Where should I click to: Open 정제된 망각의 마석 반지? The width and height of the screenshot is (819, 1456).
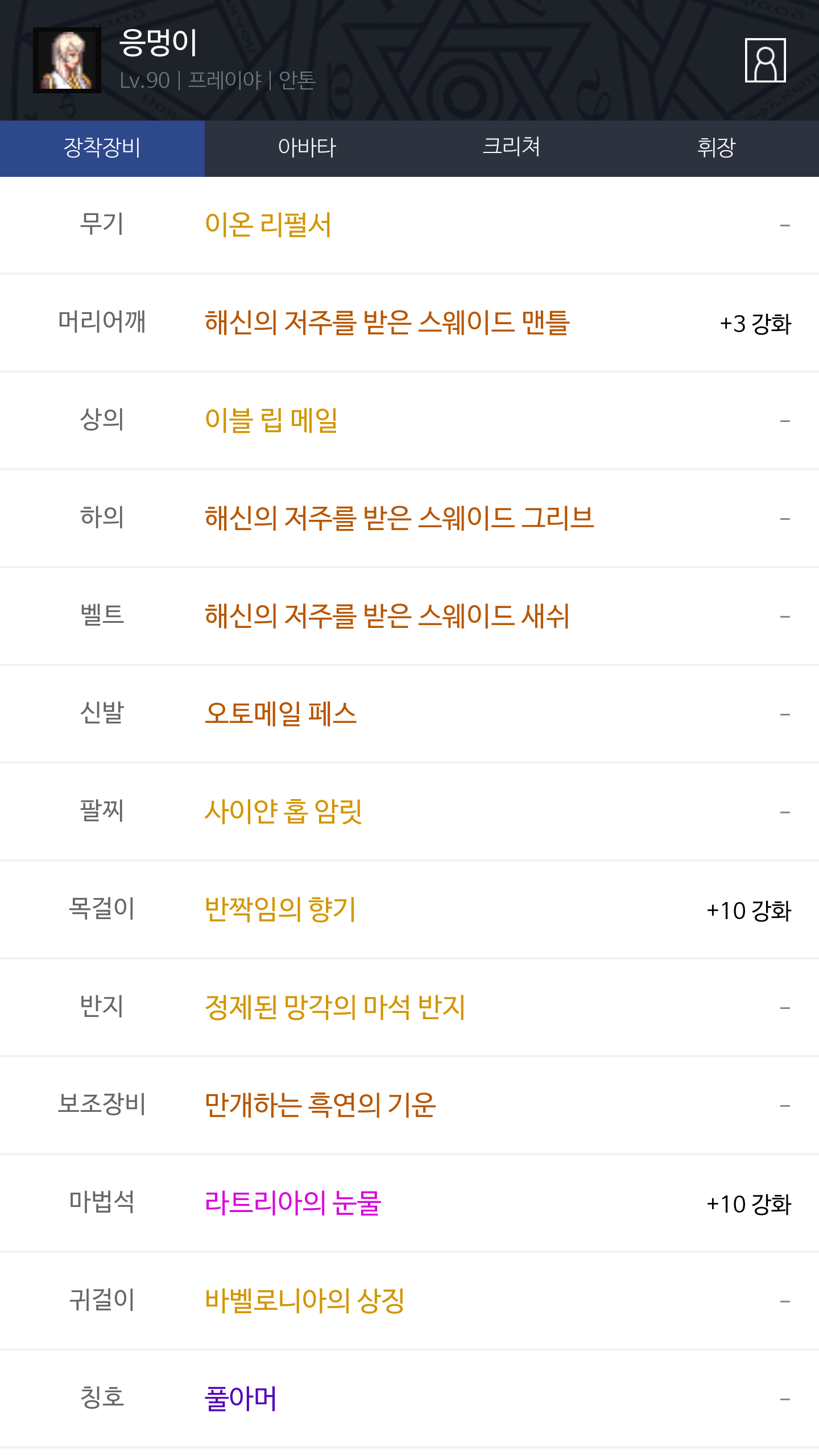(335, 1007)
